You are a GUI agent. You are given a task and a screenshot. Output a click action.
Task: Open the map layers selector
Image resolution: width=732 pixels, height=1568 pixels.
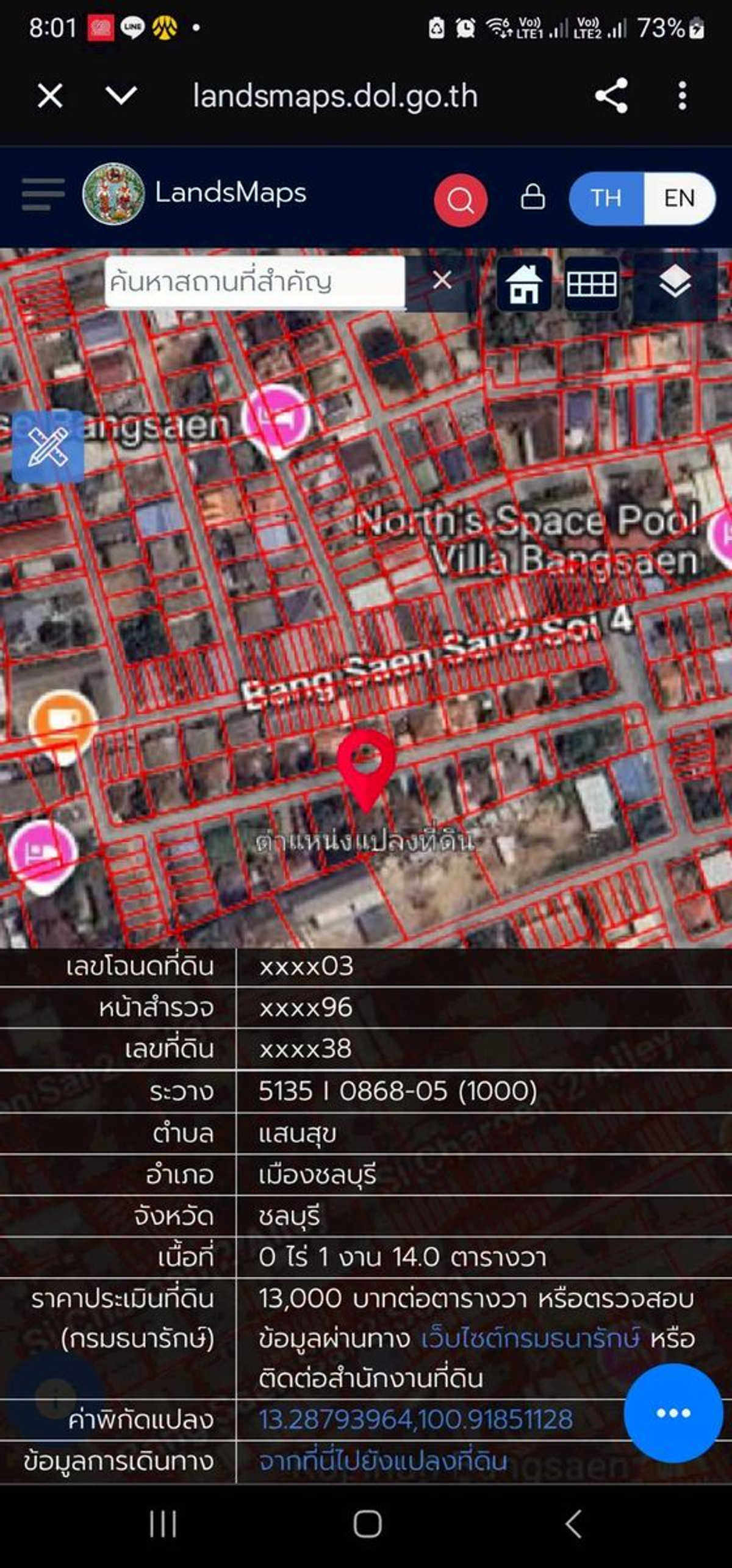tap(675, 284)
